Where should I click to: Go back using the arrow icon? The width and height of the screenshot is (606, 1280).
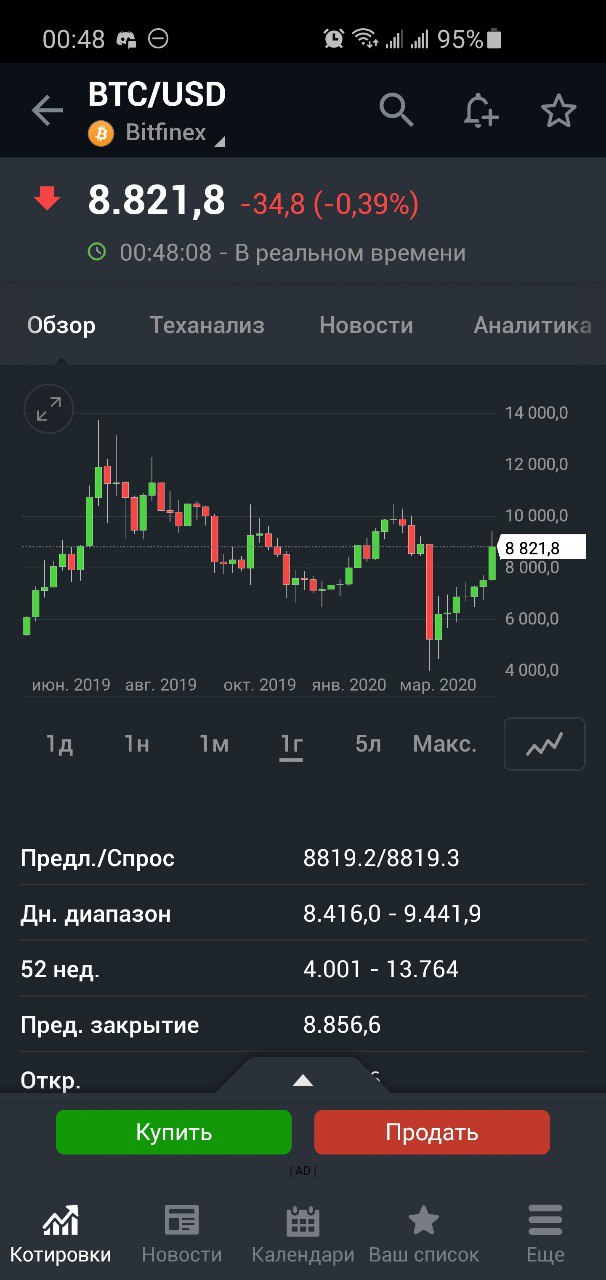pyautogui.click(x=47, y=111)
